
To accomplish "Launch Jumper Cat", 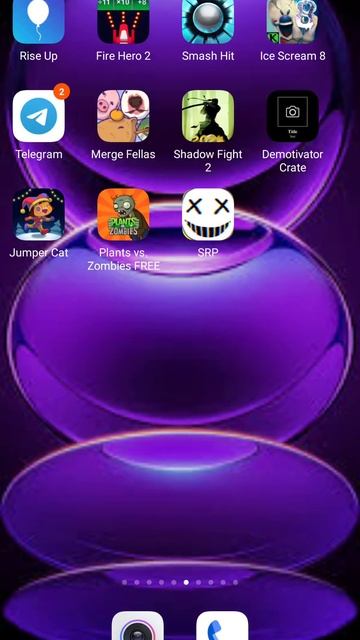I will (x=38, y=214).
